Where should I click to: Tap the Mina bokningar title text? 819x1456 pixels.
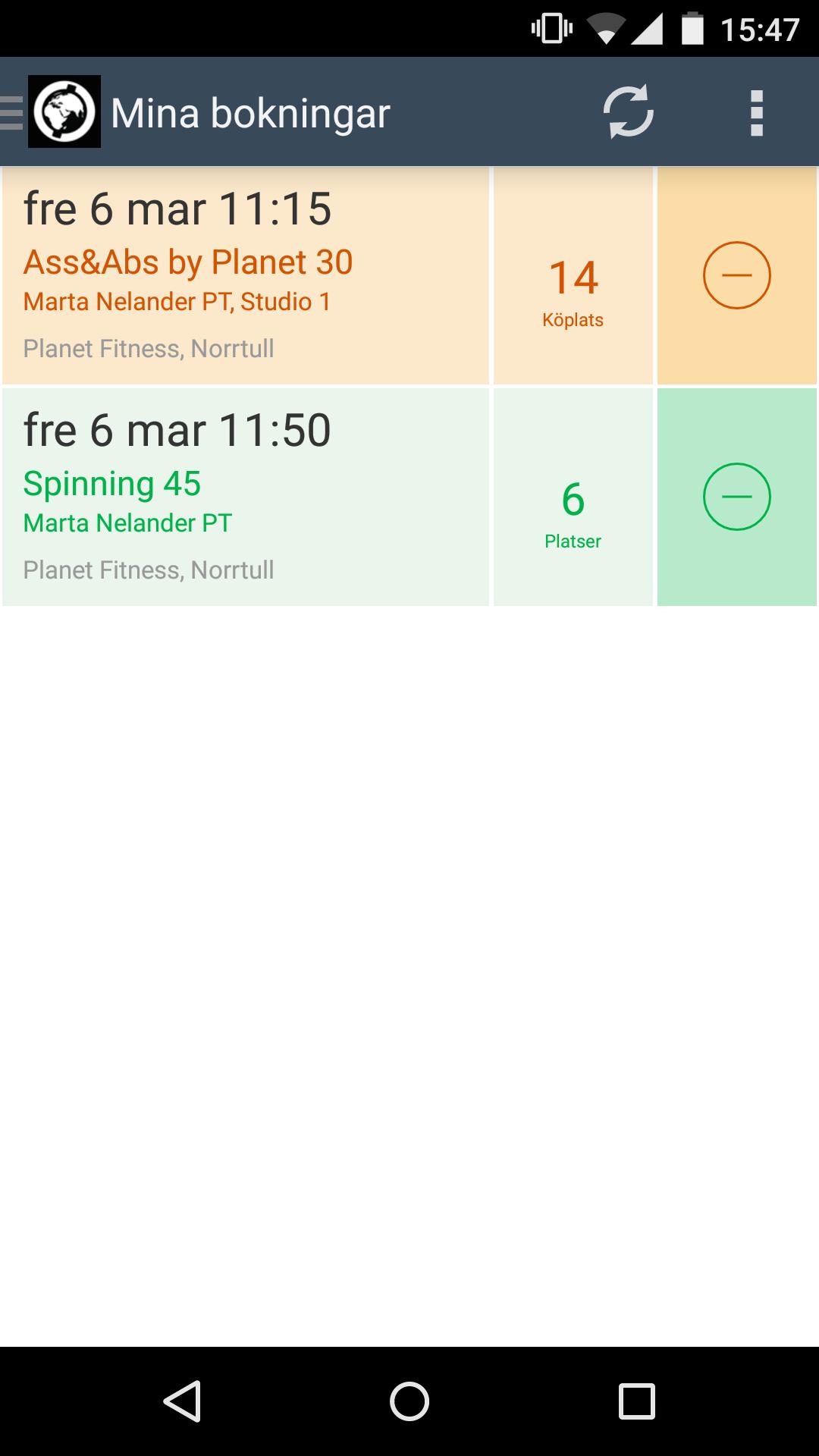pyautogui.click(x=249, y=113)
